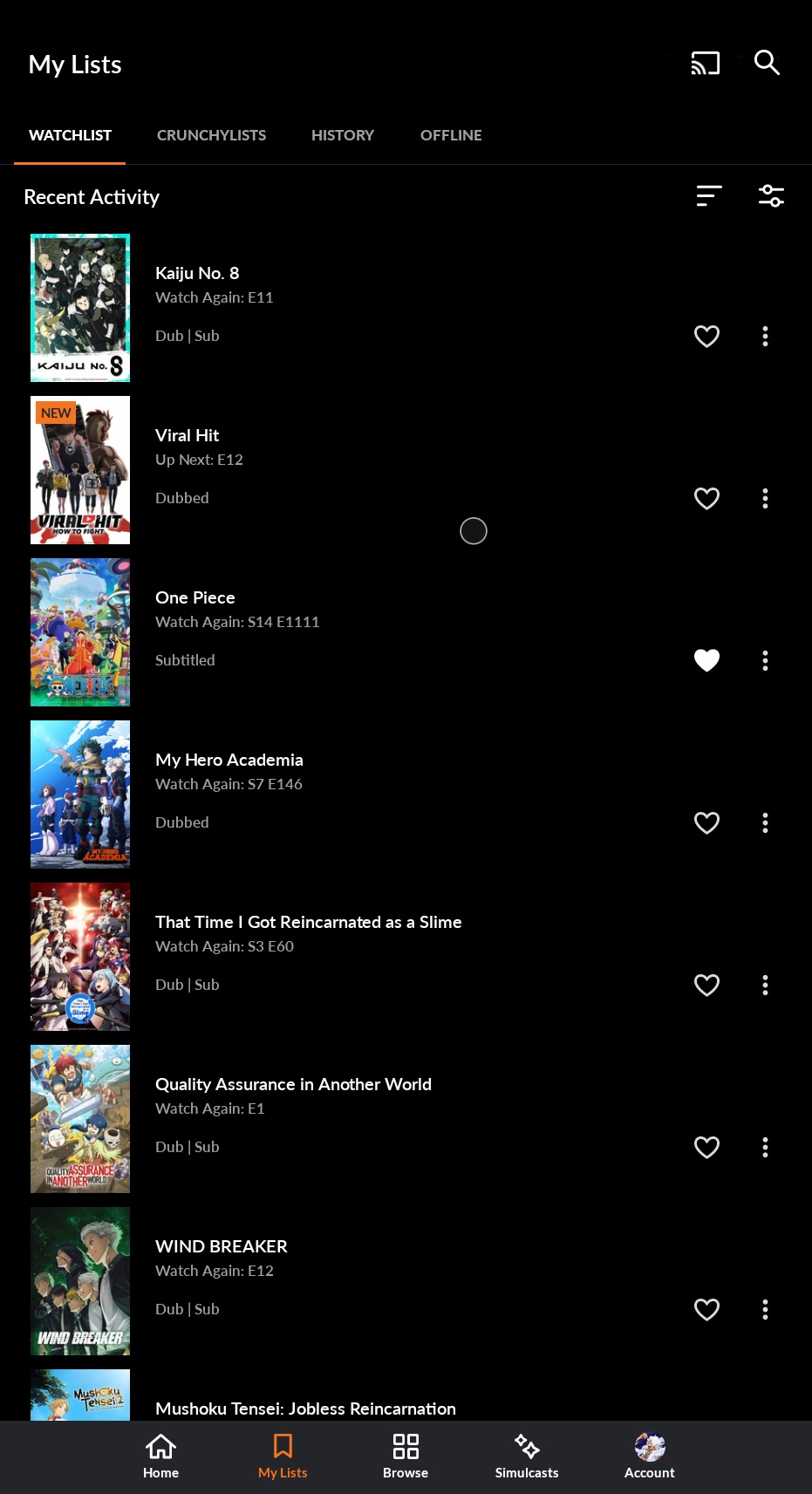
Task: Open the Account tab
Action: pyautogui.click(x=650, y=1456)
